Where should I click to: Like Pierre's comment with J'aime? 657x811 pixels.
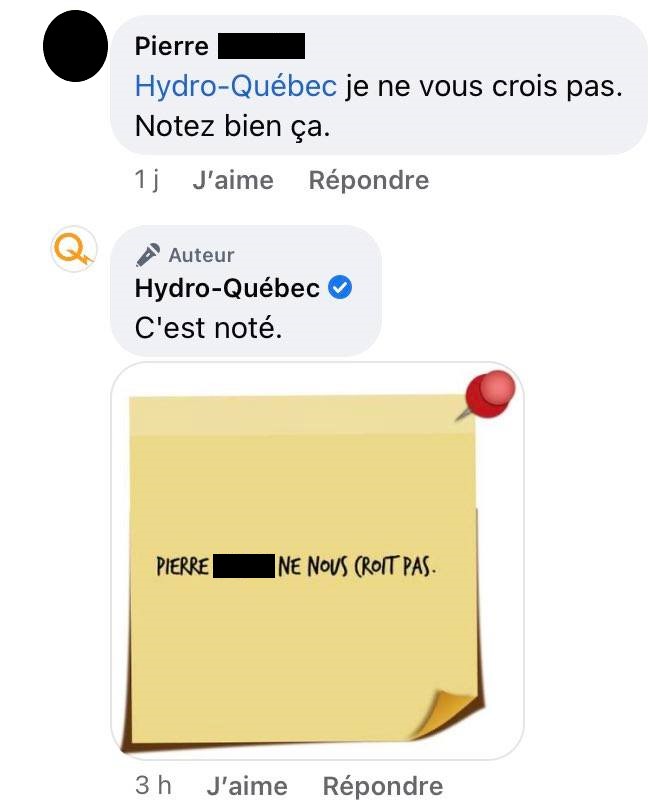click(x=231, y=181)
